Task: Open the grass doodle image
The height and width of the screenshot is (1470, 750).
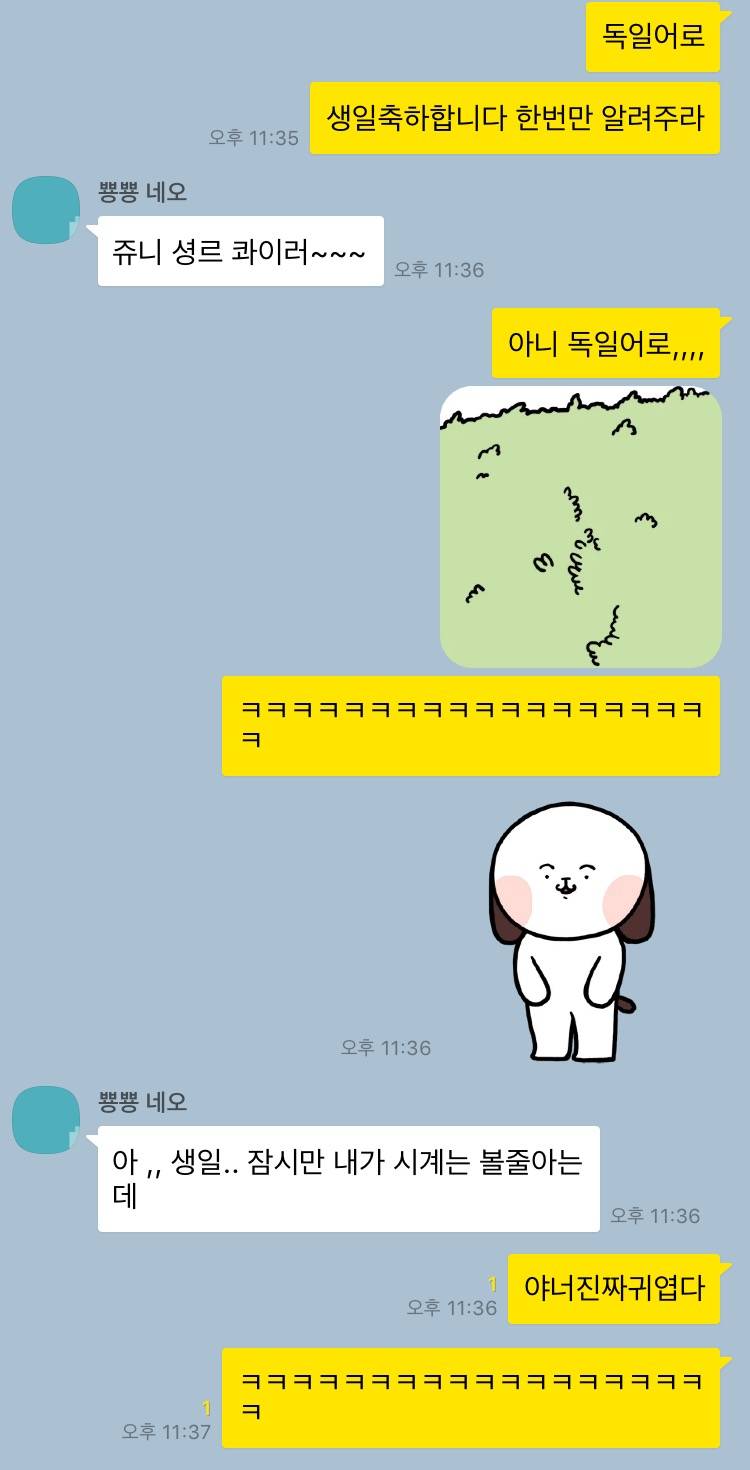Action: 580,530
